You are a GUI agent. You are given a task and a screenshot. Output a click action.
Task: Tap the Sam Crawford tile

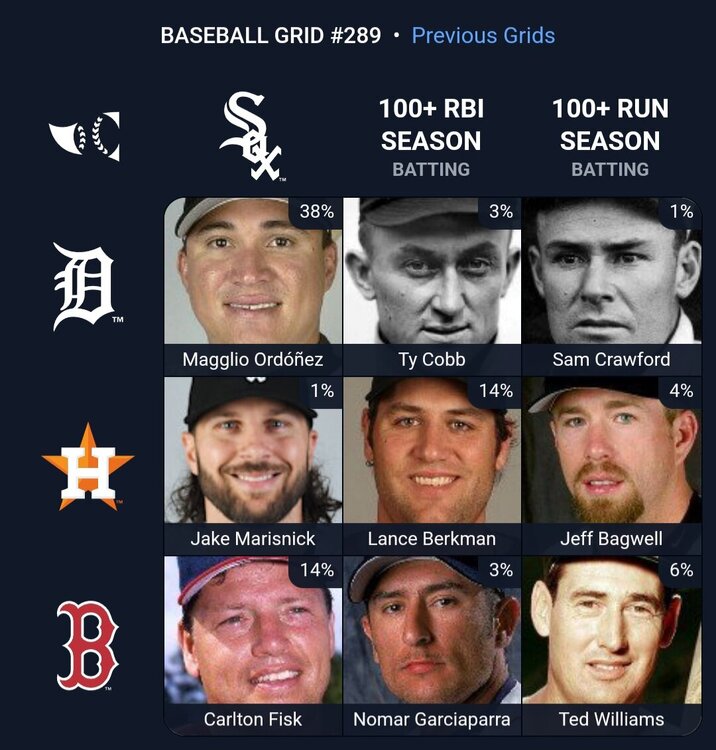click(611, 285)
